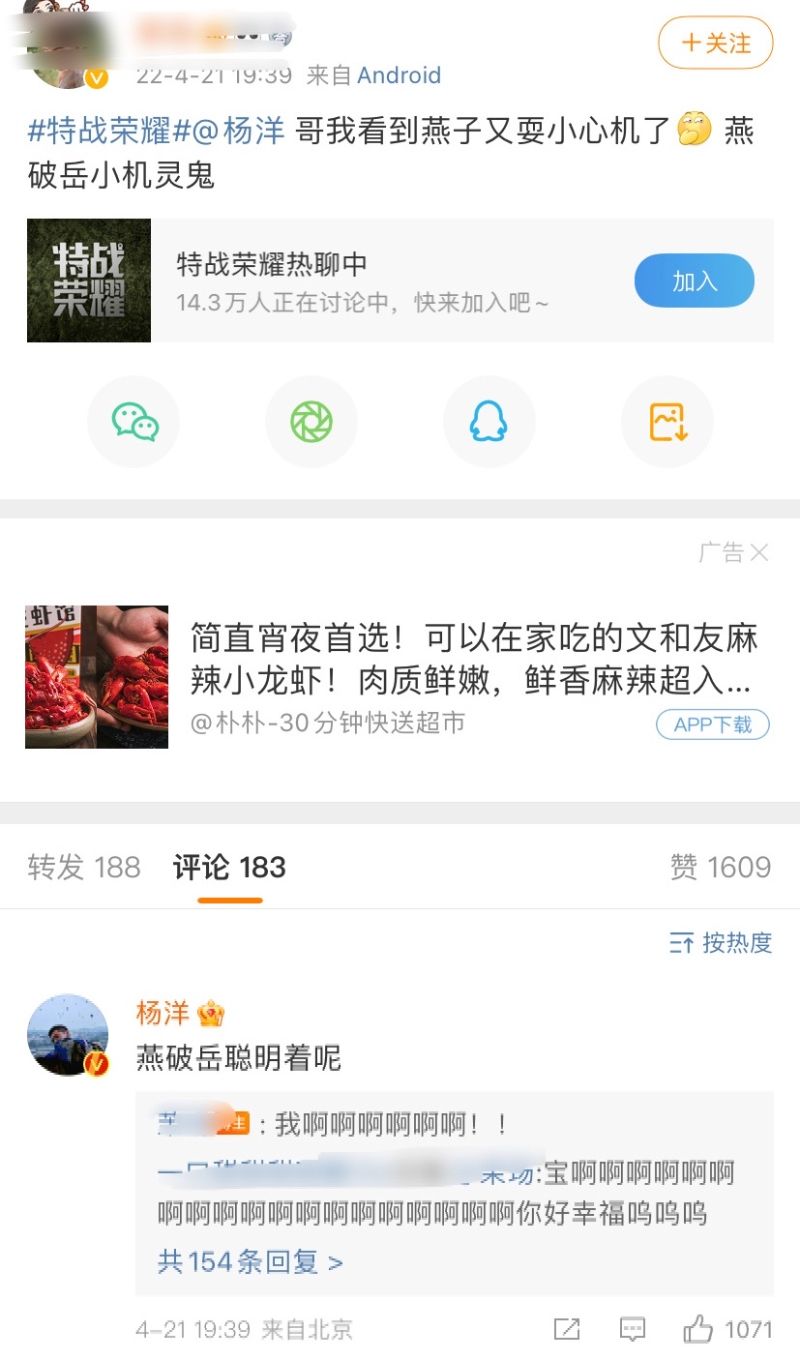Download the app via APP下载
The height and width of the screenshot is (1360, 800).
[x=712, y=725]
